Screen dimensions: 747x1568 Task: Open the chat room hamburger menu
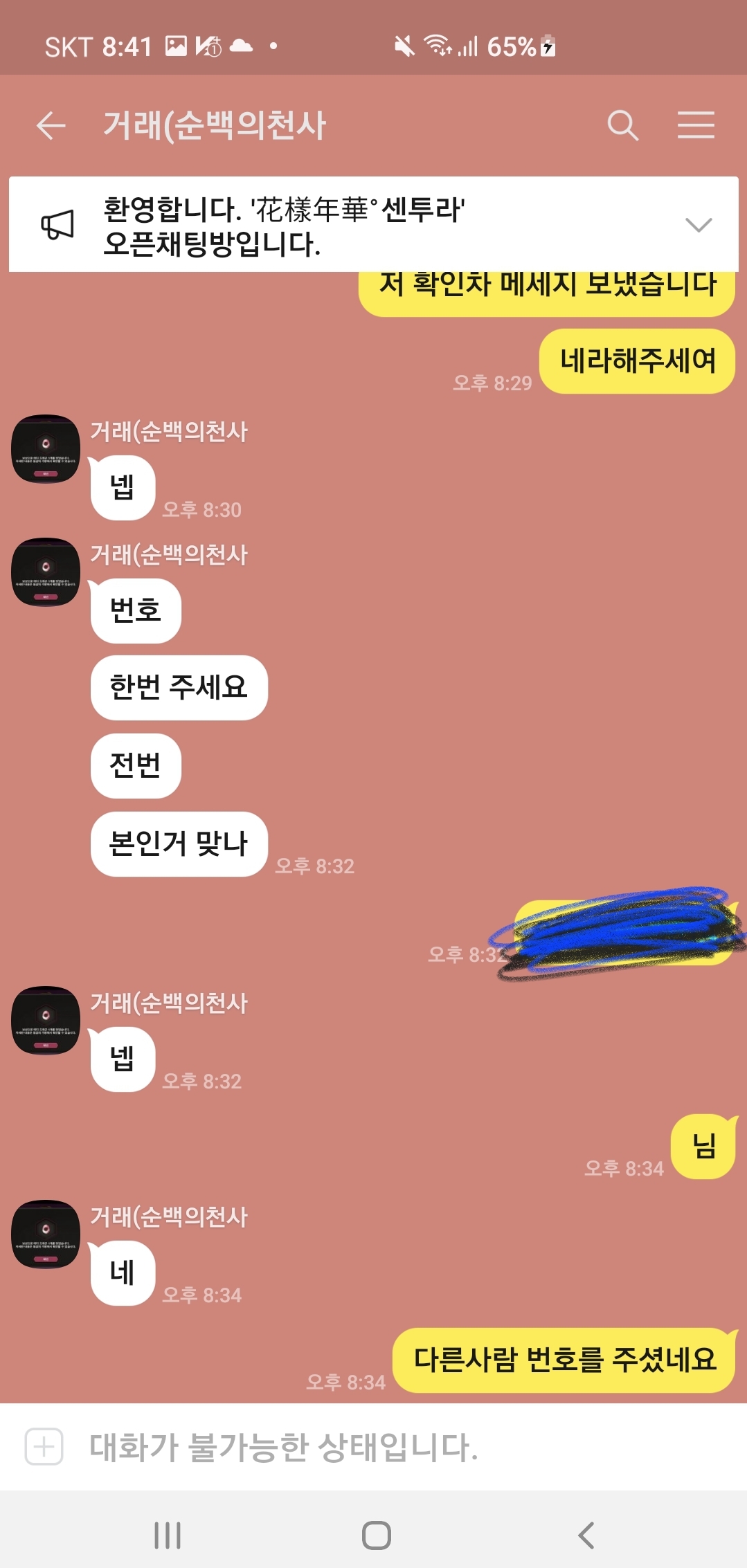point(695,125)
